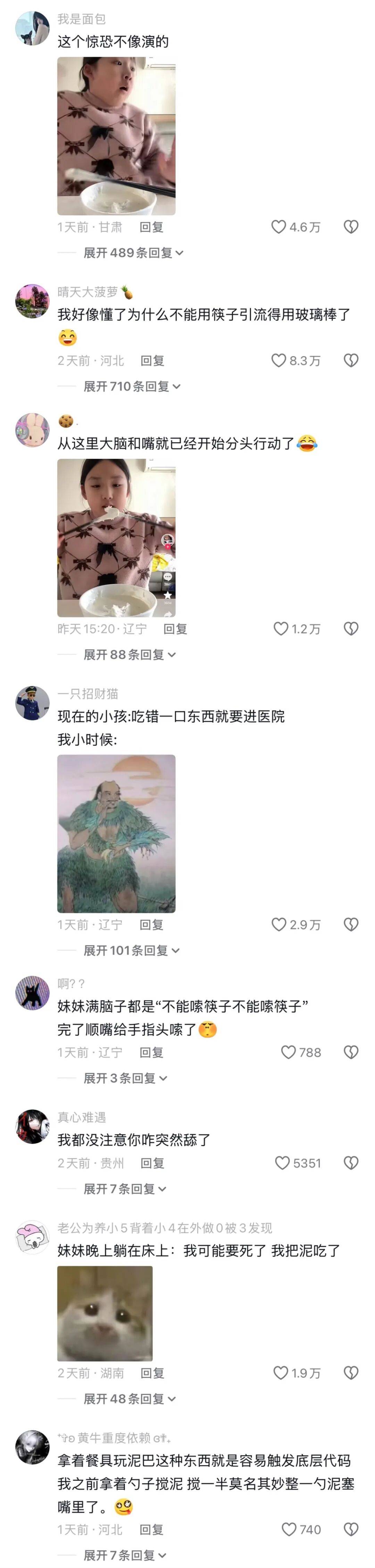Viewport: 375px width, 1568px height.
Task: View the painting image in 一只招财猫's comment
Action: tap(116, 833)
